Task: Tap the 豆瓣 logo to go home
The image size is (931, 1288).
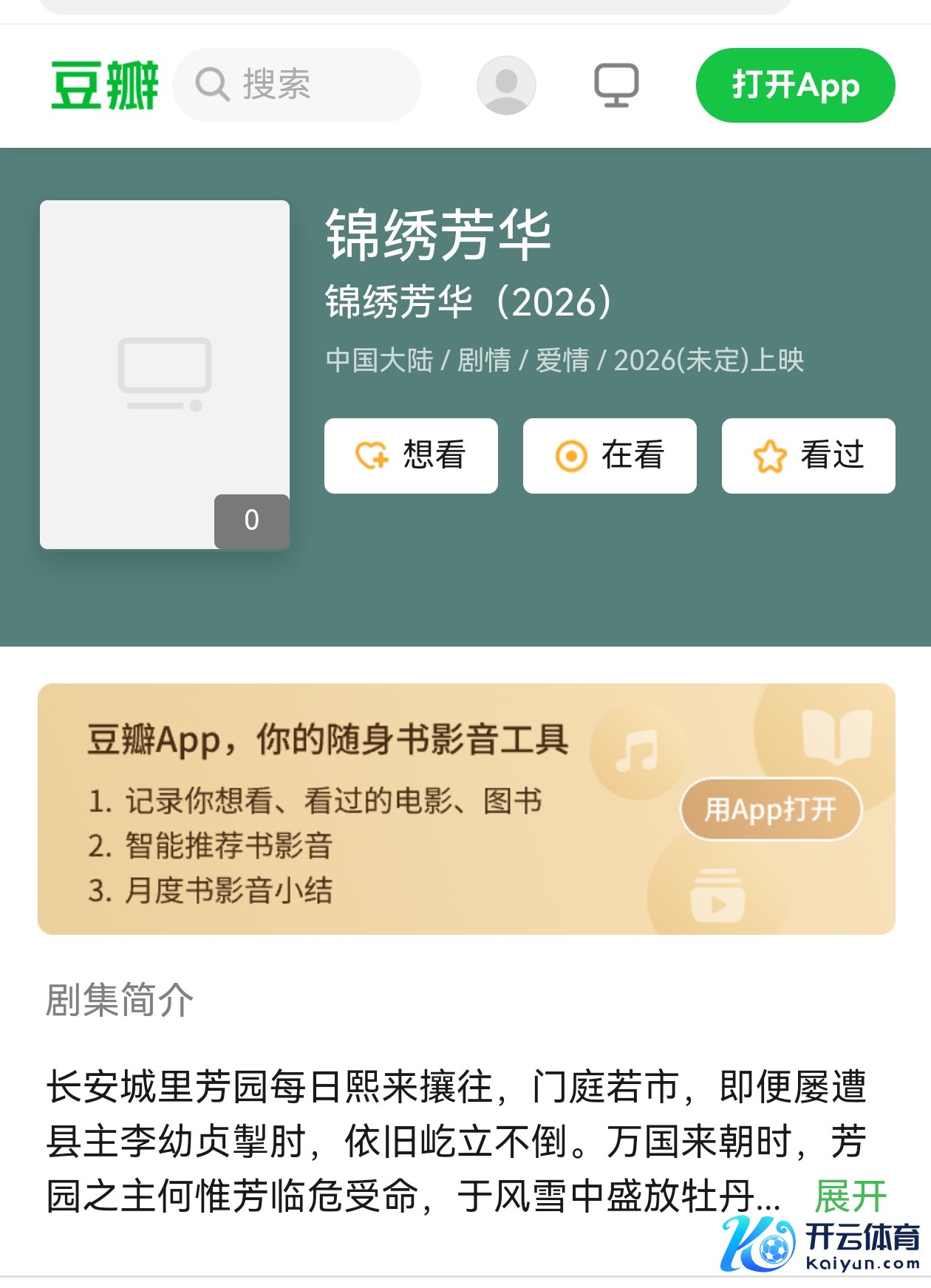Action: [104, 85]
